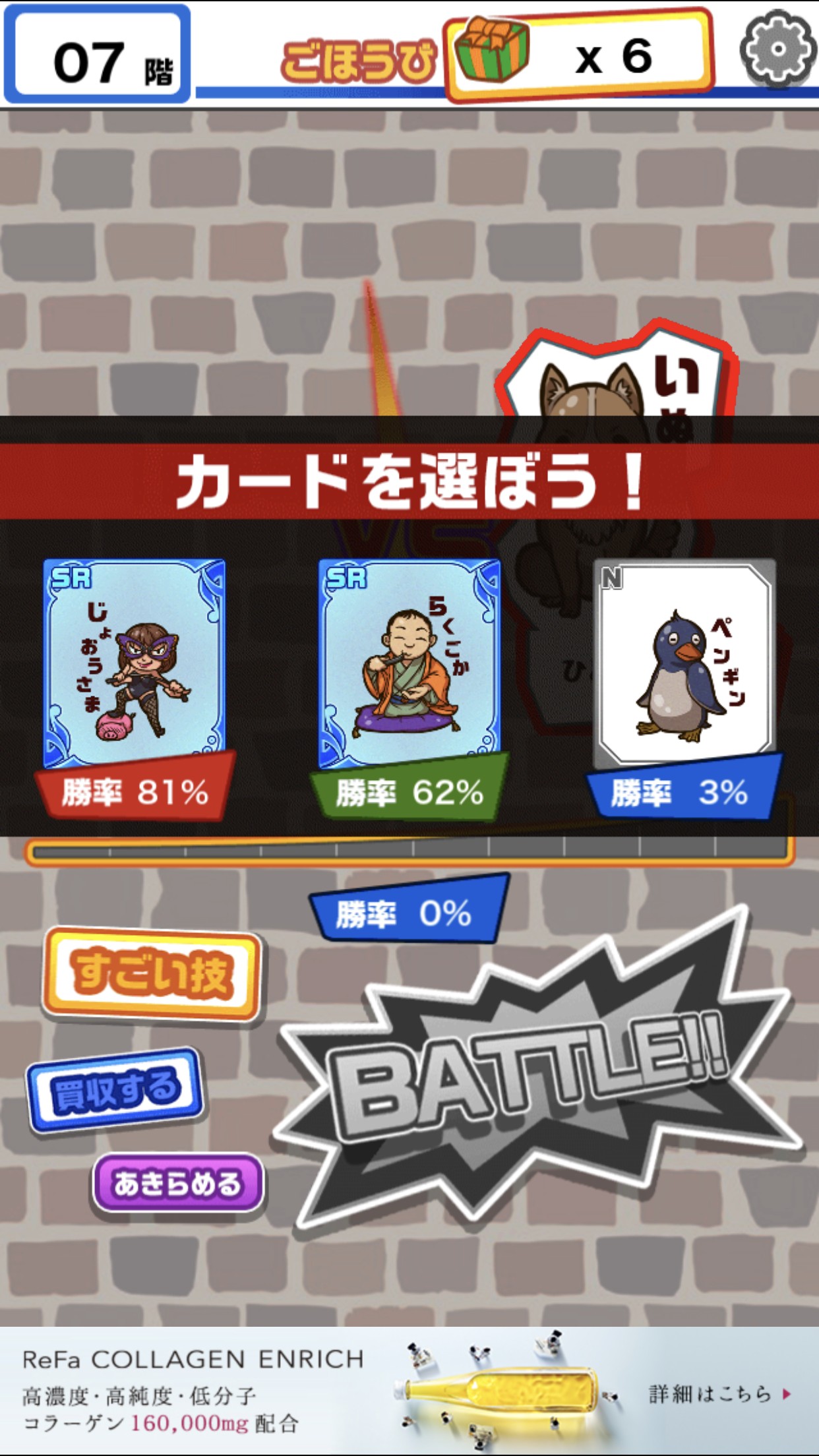Open the settings gear

pyautogui.click(x=777, y=50)
